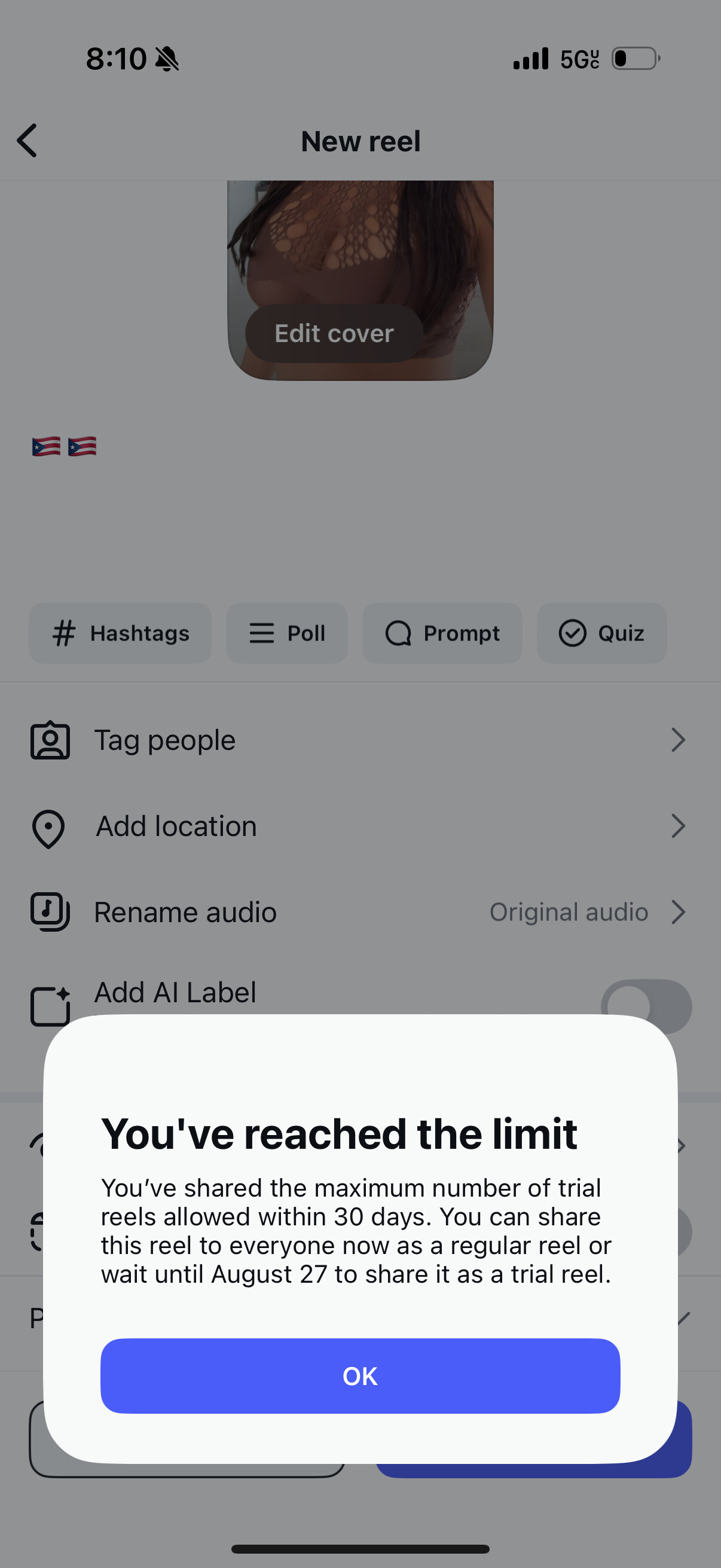Open Rename audio settings

(x=360, y=912)
